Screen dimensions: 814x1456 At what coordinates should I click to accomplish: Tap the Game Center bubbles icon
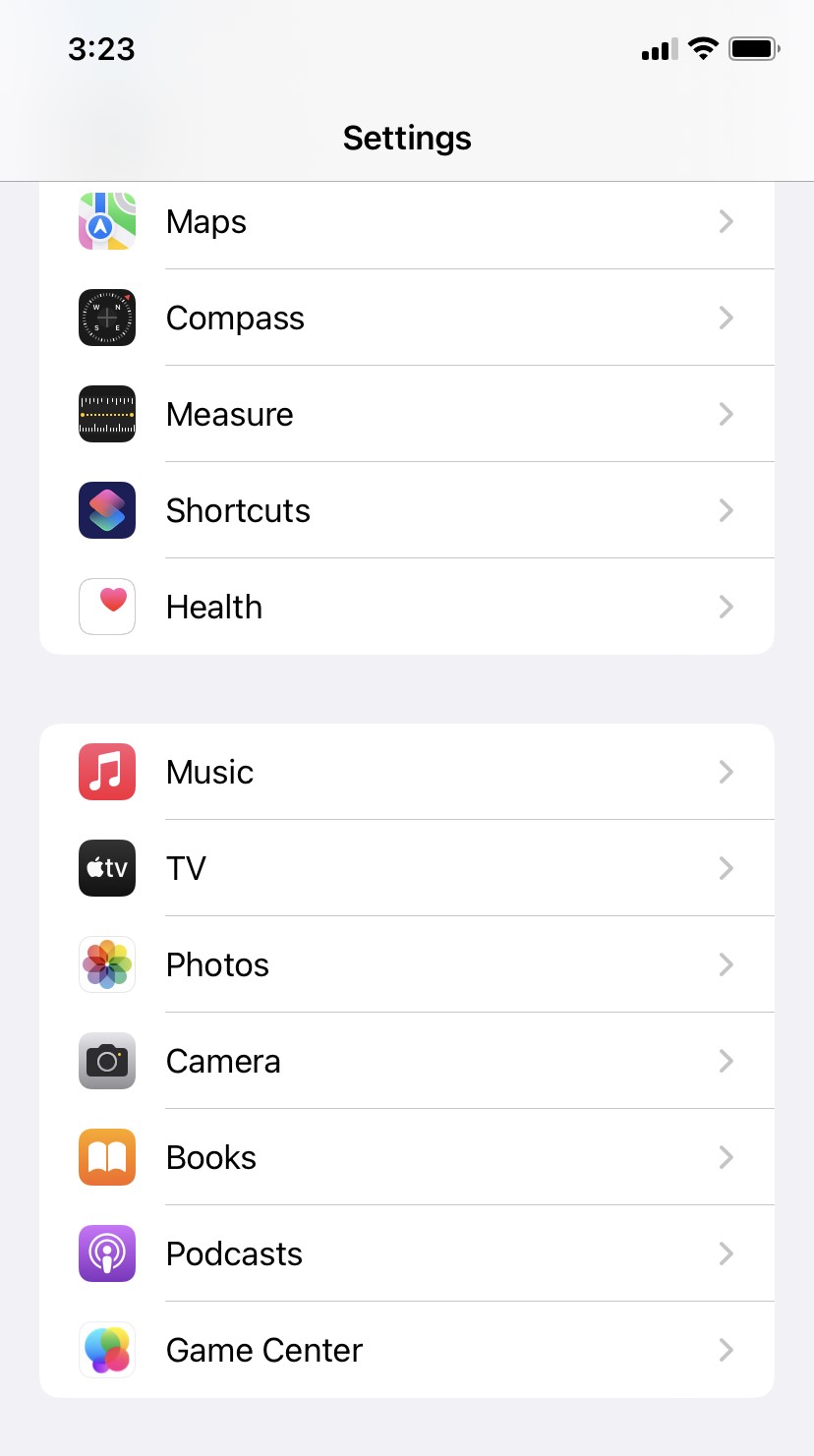pos(106,1350)
